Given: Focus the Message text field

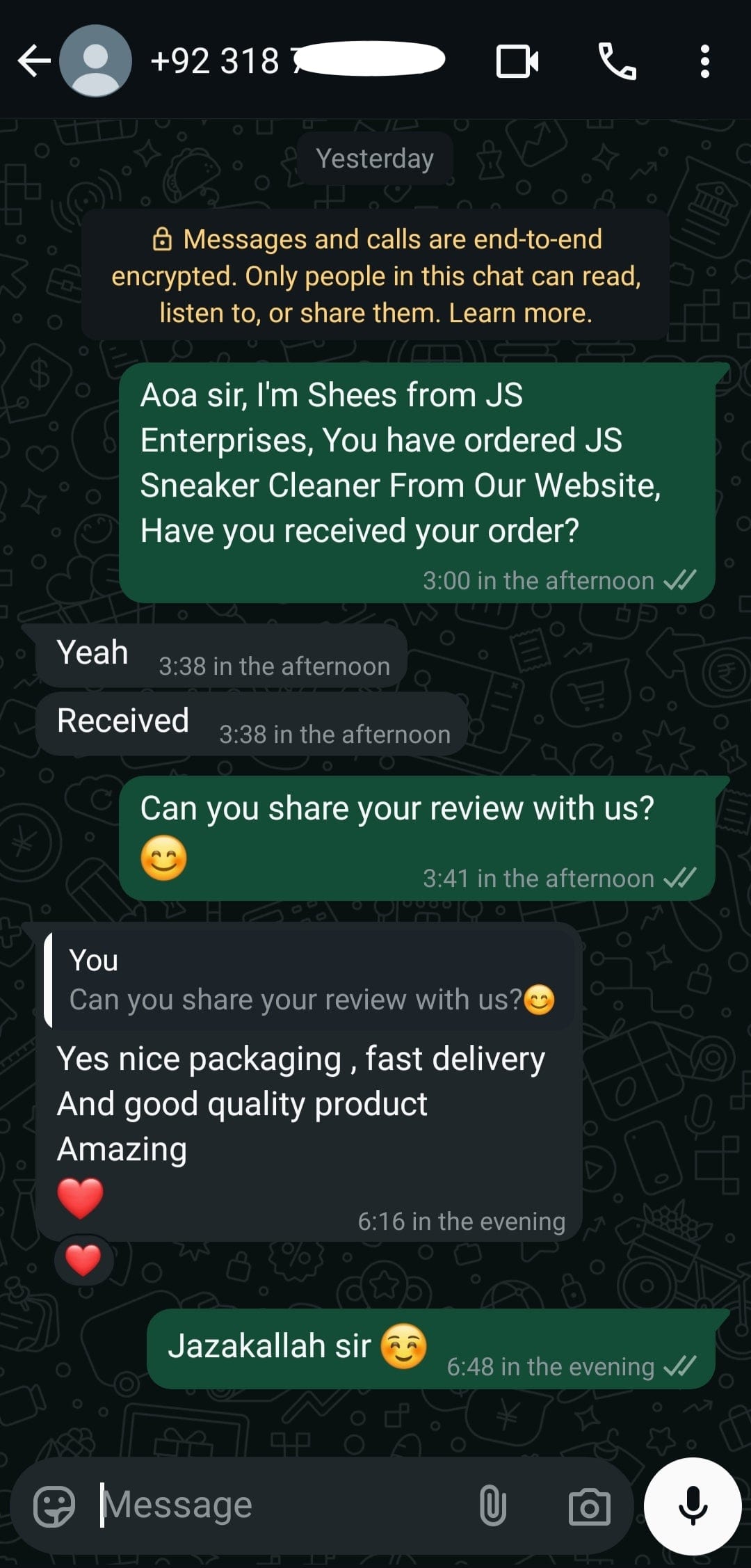Looking at the screenshot, I should (278, 1505).
